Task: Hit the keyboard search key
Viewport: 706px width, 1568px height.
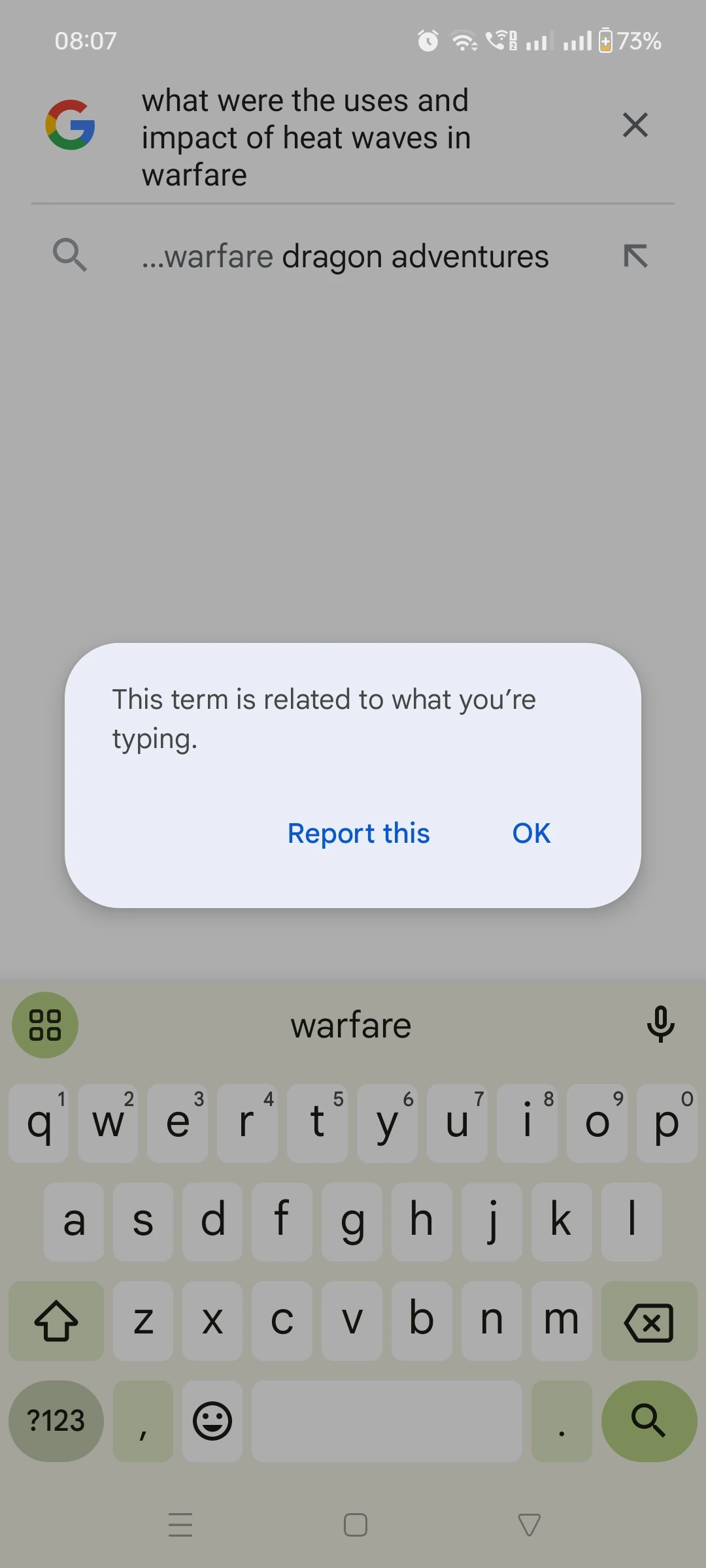Action: click(648, 1421)
